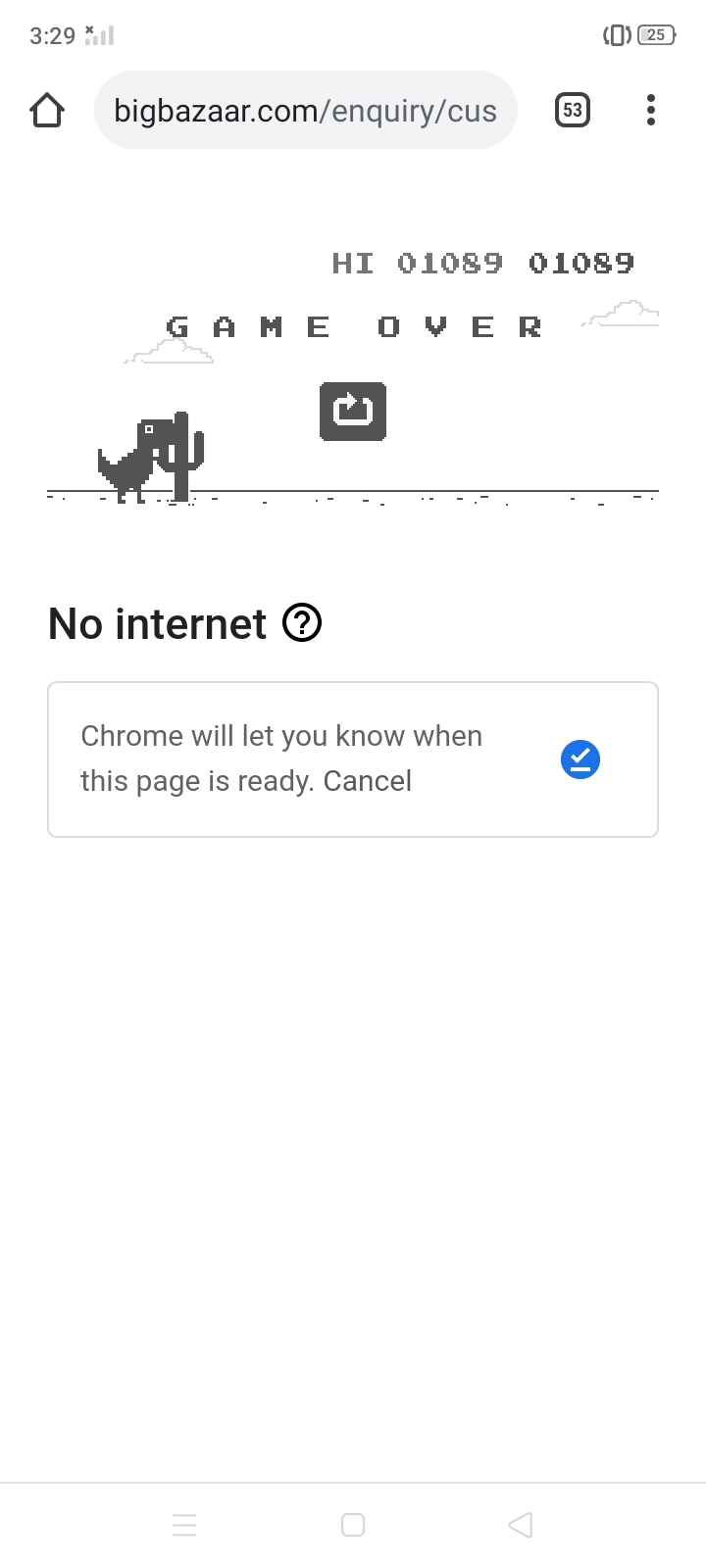Screen dimensions: 706x1568
Task: Open the No internet help icon
Action: (302, 622)
